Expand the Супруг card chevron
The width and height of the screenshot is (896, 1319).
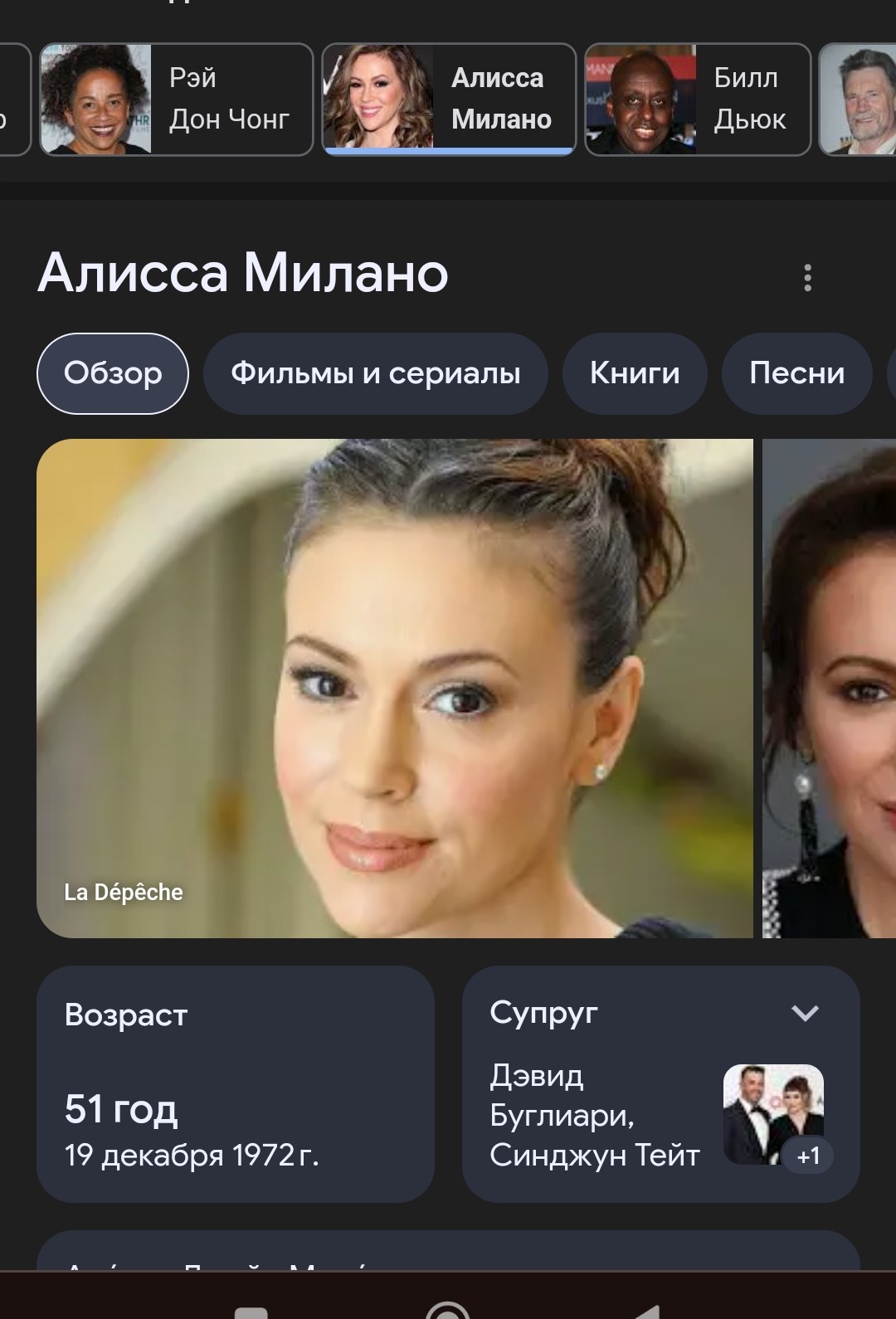tap(805, 1013)
